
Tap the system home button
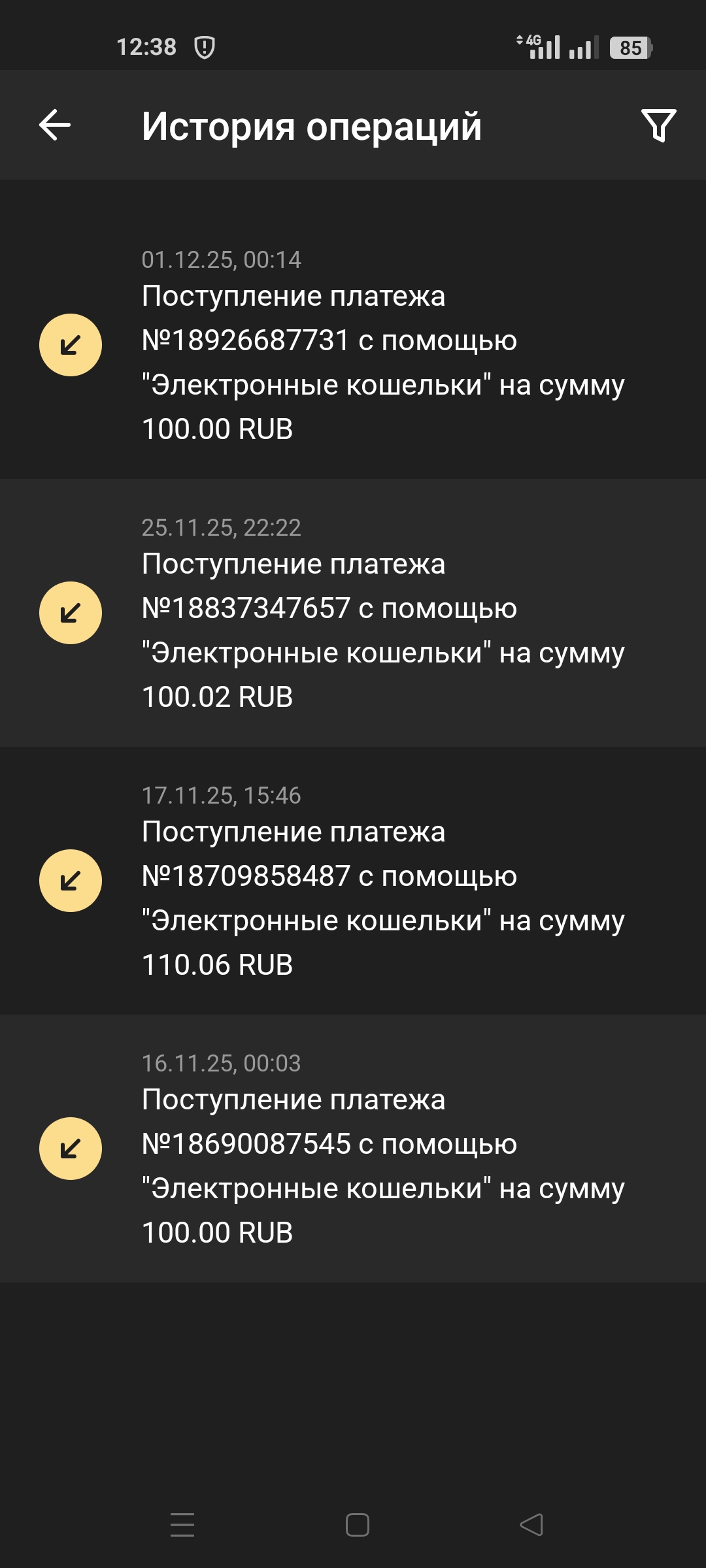357,1525
